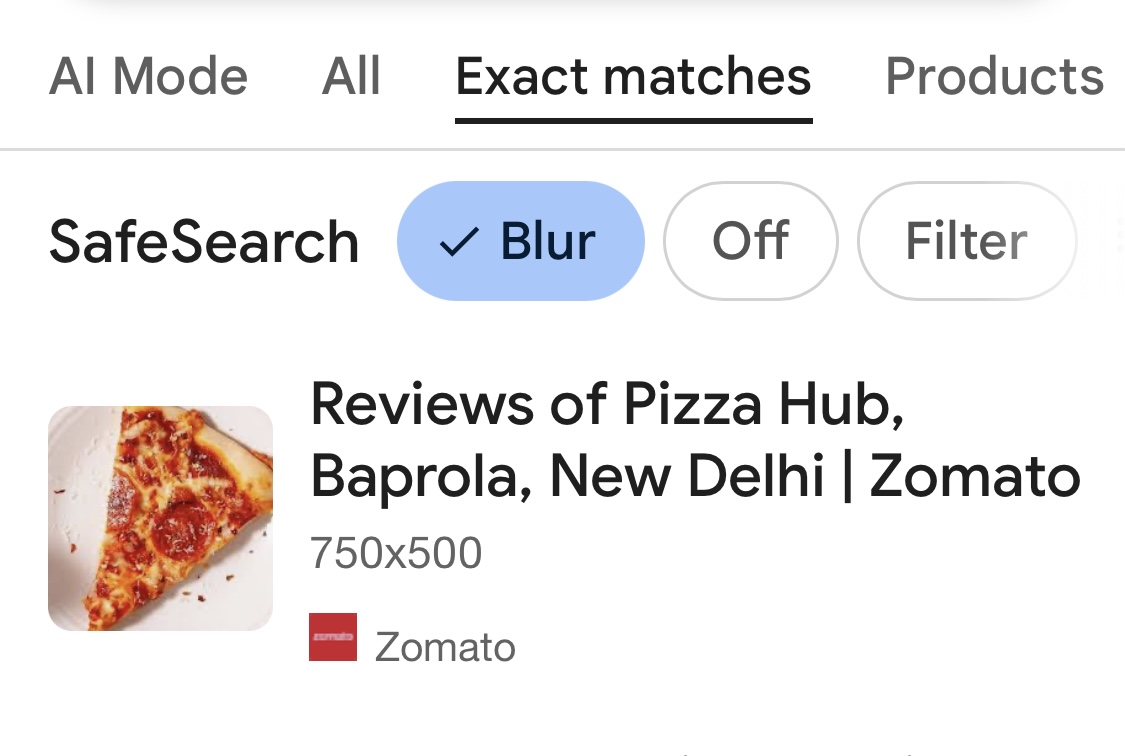Select the Blur SafeSearch chip
This screenshot has height=756, width=1125.
(520, 241)
